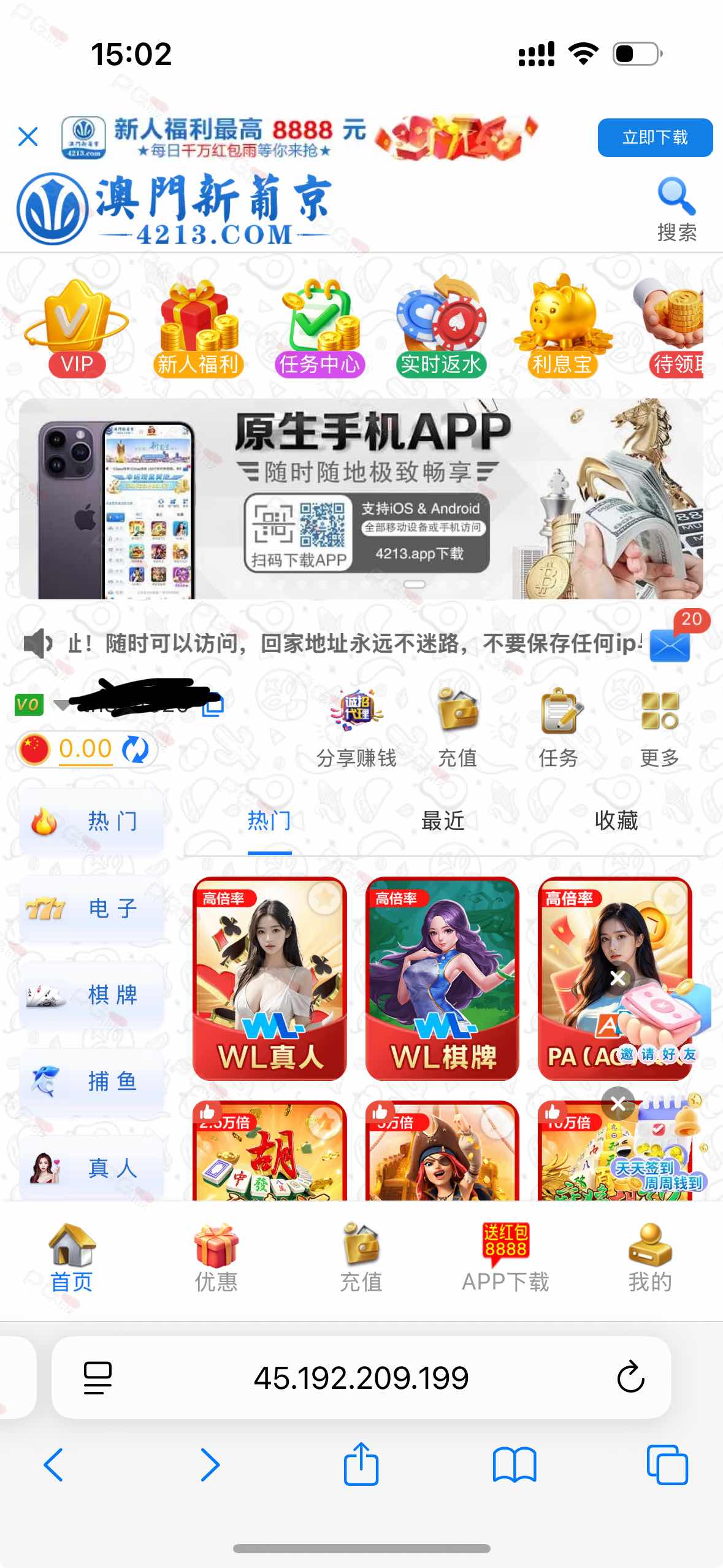Screen dimensions: 723x1568
Task: Select the 电子 slots category
Action: tap(92, 908)
